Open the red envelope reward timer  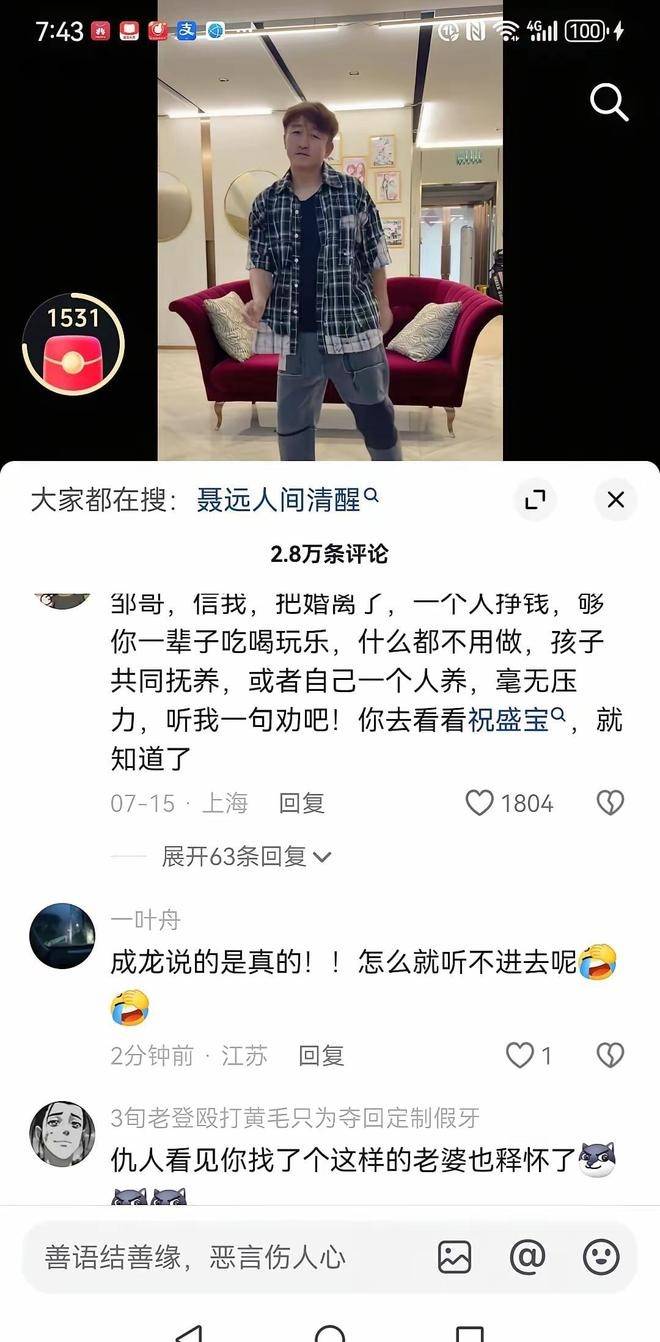(73, 345)
